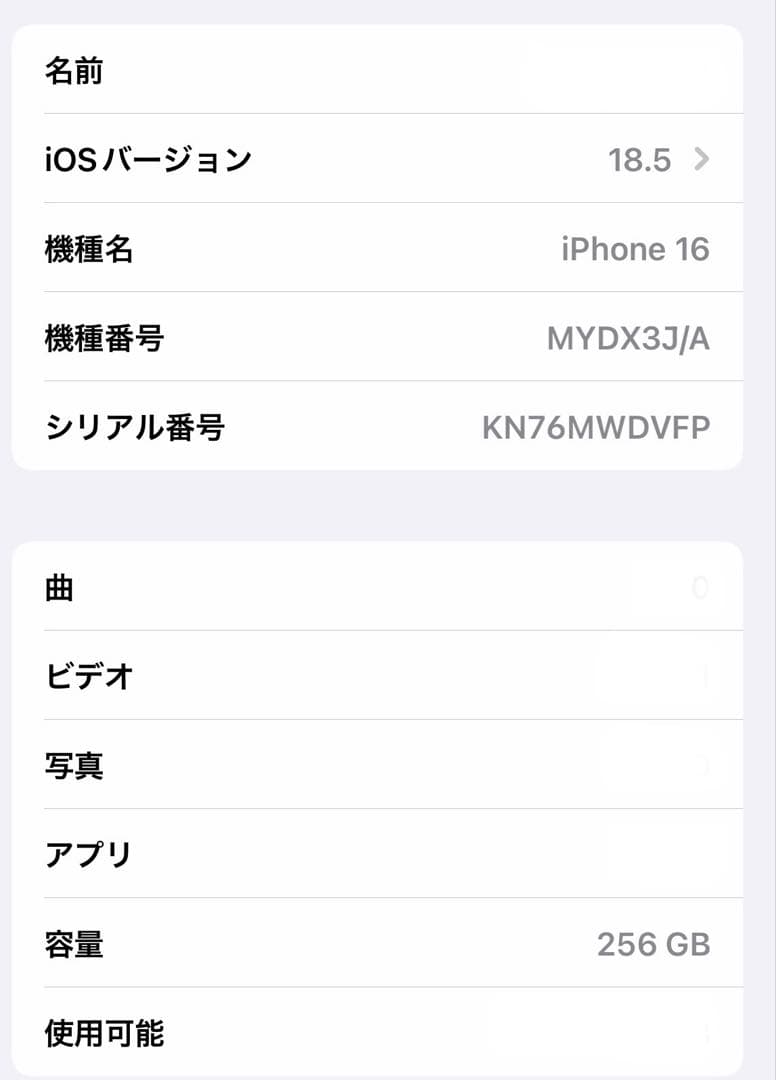Image resolution: width=776 pixels, height=1080 pixels.
Task: Tap the iPhone 16 model name value
Action: click(x=638, y=249)
